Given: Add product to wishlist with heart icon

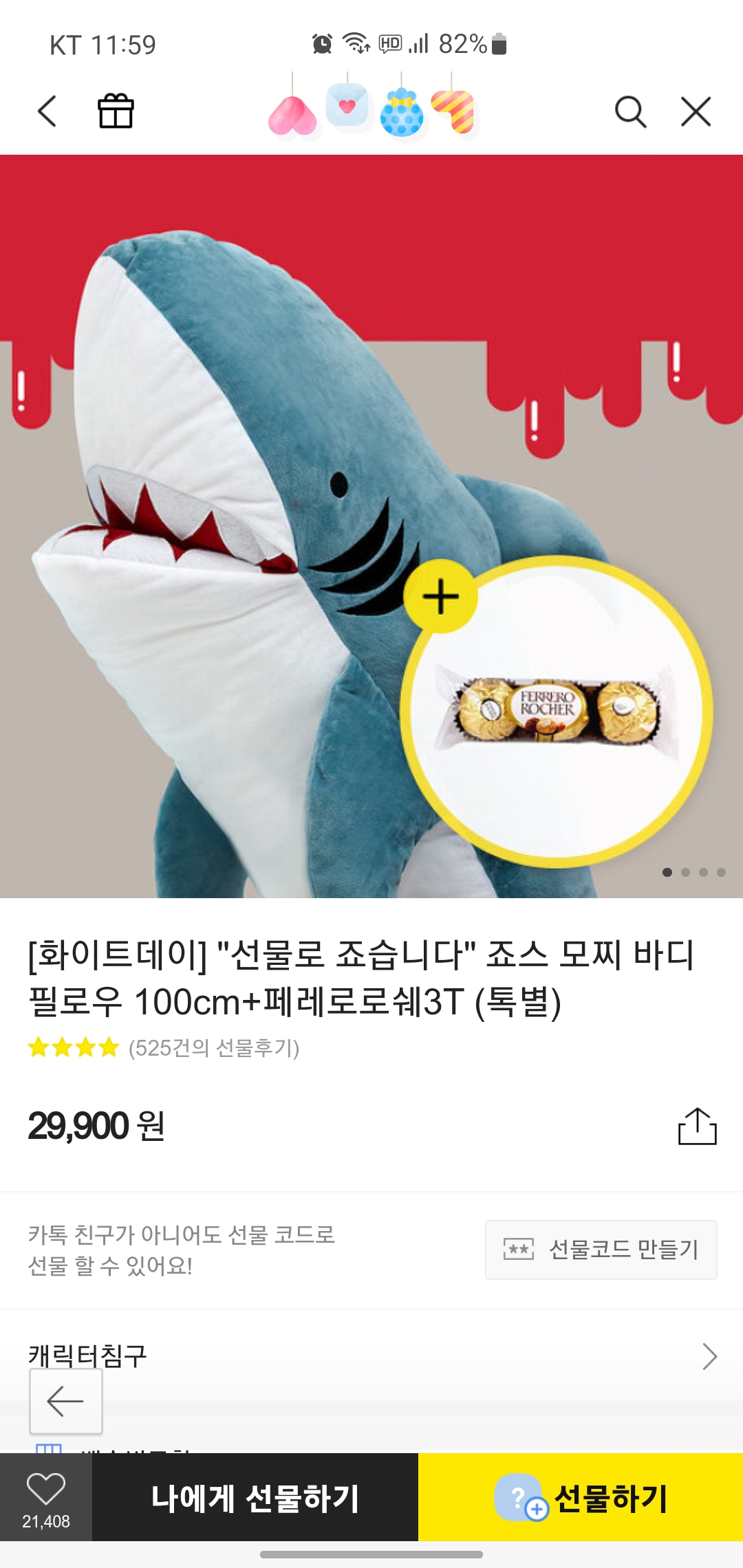Looking at the screenshot, I should pyautogui.click(x=46, y=1497).
